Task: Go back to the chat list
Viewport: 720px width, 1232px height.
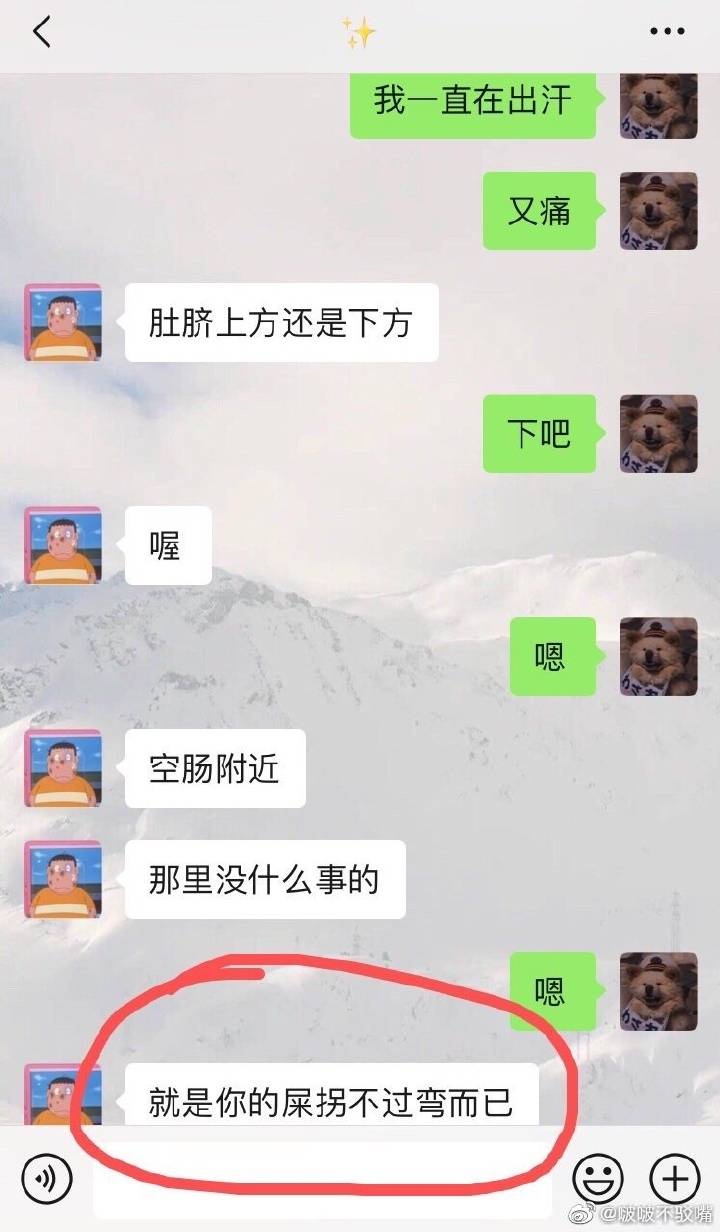Action: point(42,33)
